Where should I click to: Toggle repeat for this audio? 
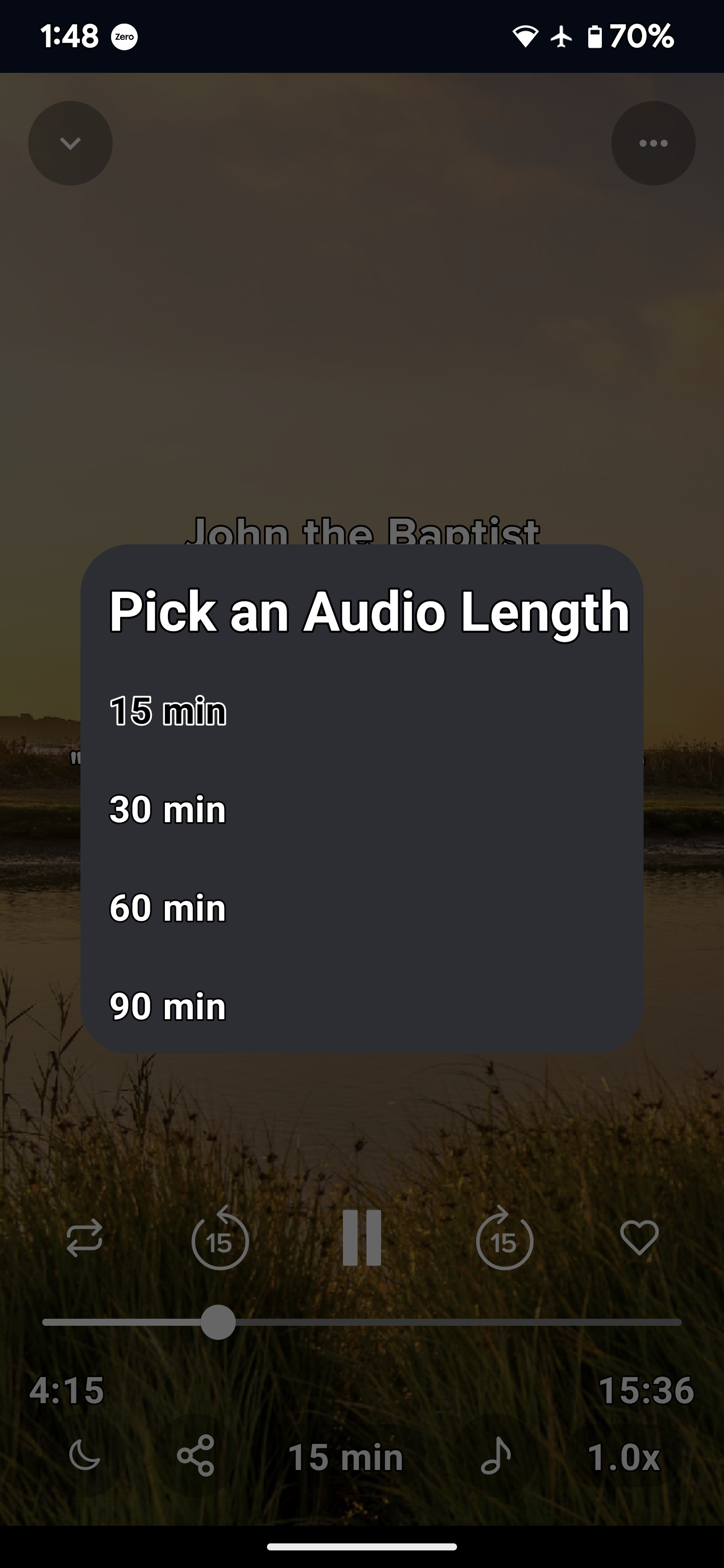(84, 1238)
